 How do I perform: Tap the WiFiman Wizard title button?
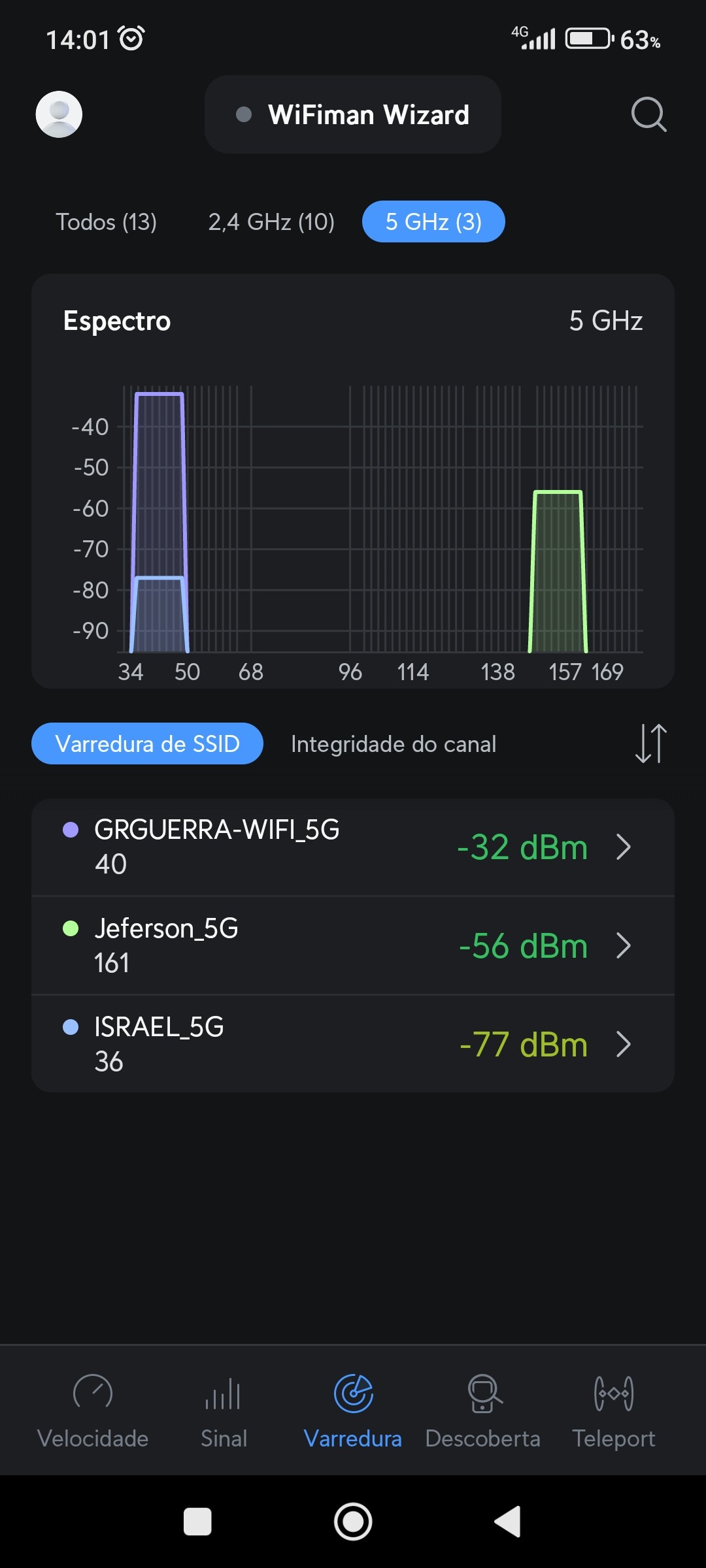click(x=353, y=114)
